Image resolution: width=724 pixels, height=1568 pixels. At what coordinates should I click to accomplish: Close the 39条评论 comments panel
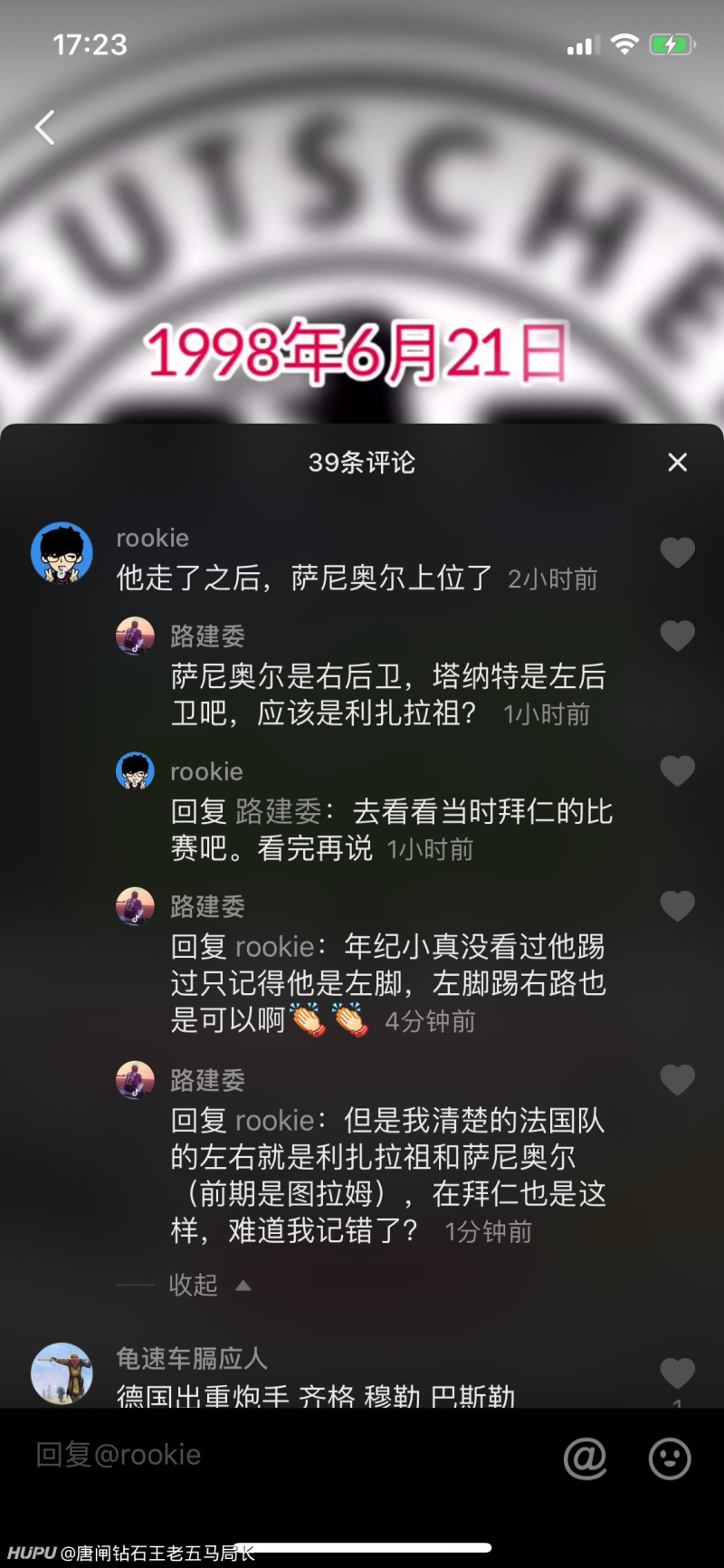click(x=677, y=463)
